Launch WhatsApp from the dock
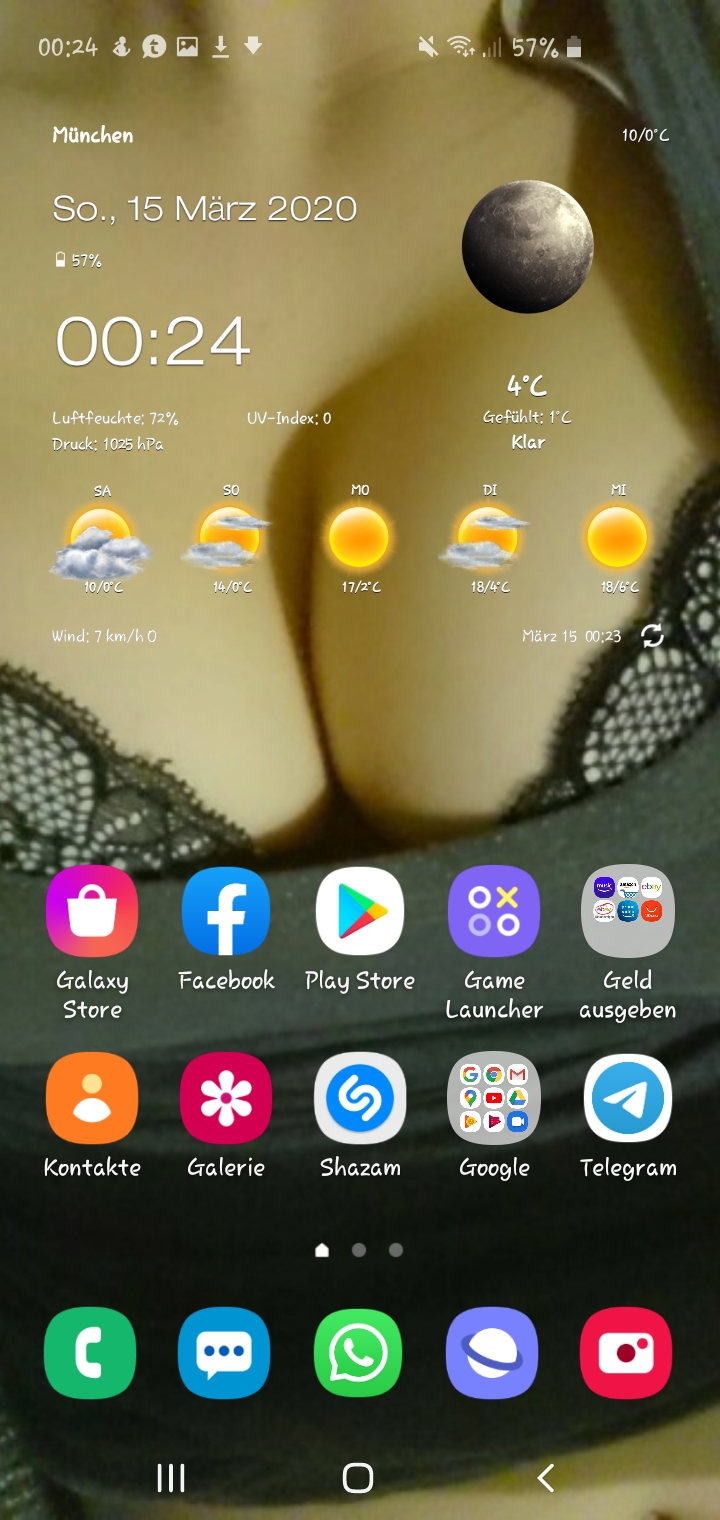Image resolution: width=720 pixels, height=1520 pixels. 358,1353
